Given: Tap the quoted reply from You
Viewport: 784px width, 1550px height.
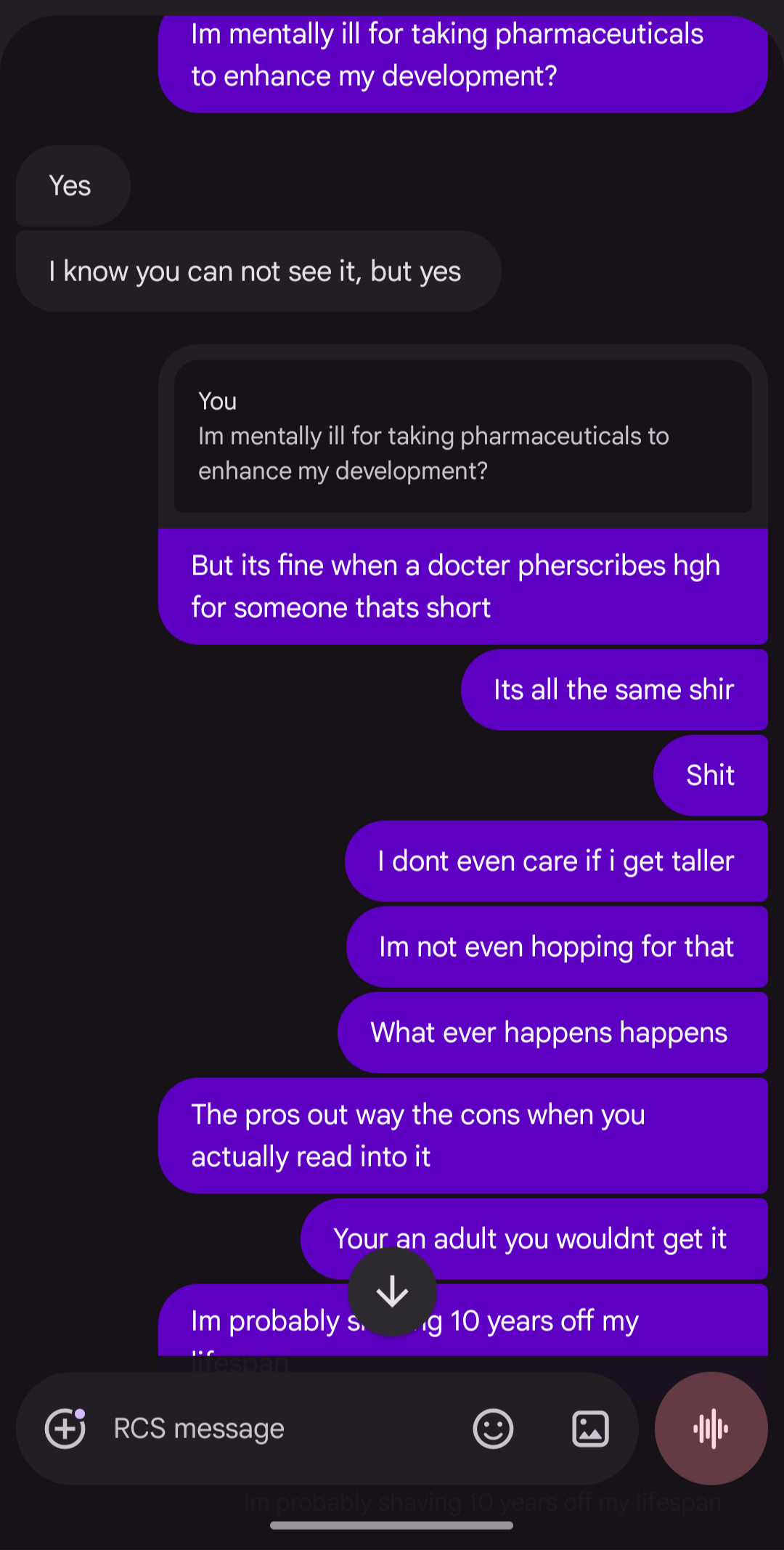Looking at the screenshot, I should (463, 437).
